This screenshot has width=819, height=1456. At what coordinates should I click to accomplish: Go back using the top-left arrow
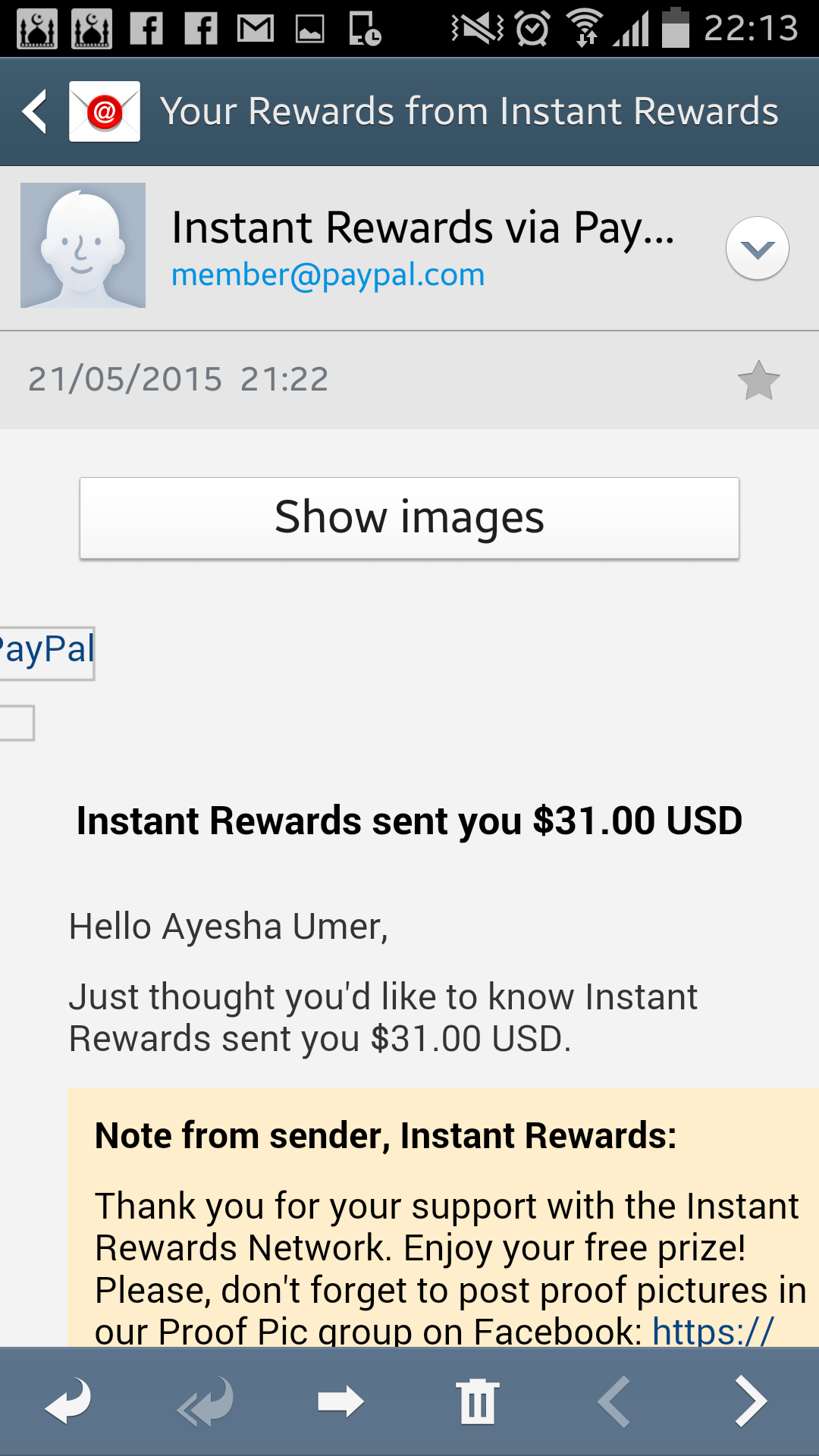pos(35,111)
